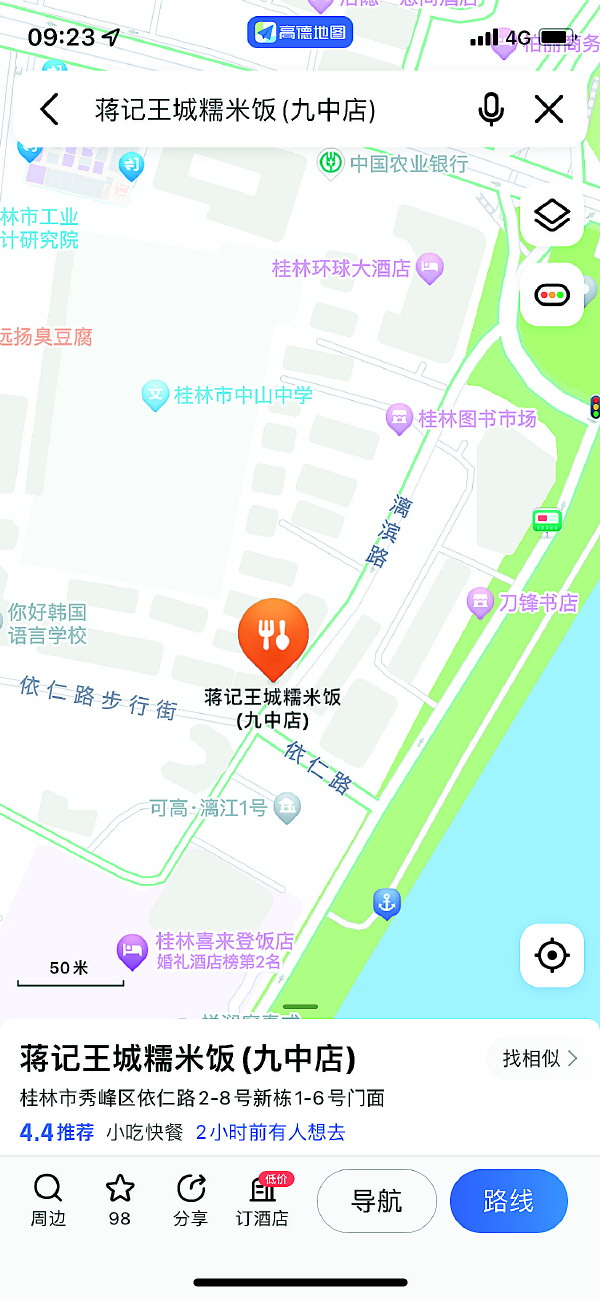Recenter the map on my location

tap(551, 955)
